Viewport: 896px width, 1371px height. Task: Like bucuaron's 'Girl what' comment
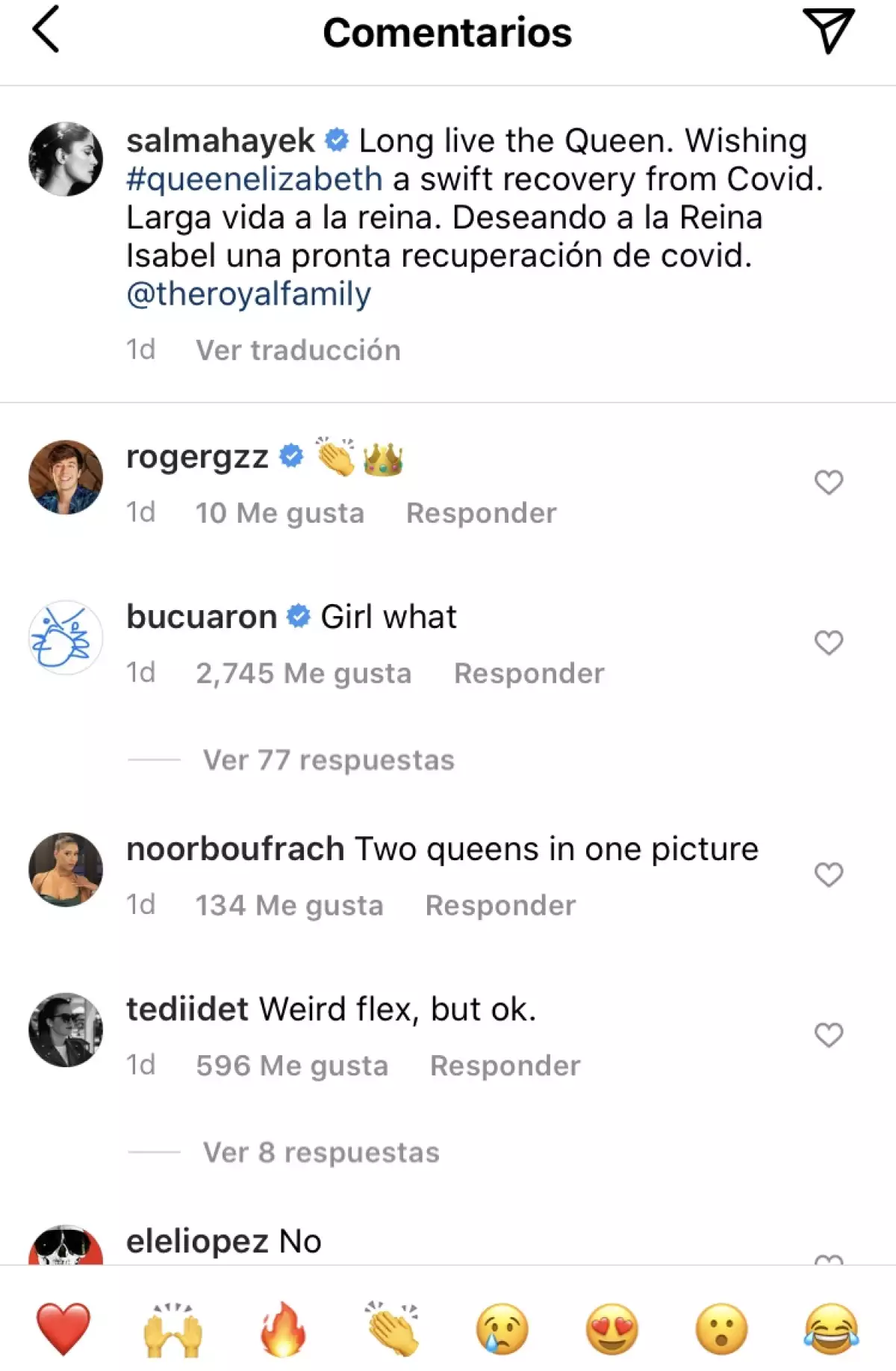point(828,643)
